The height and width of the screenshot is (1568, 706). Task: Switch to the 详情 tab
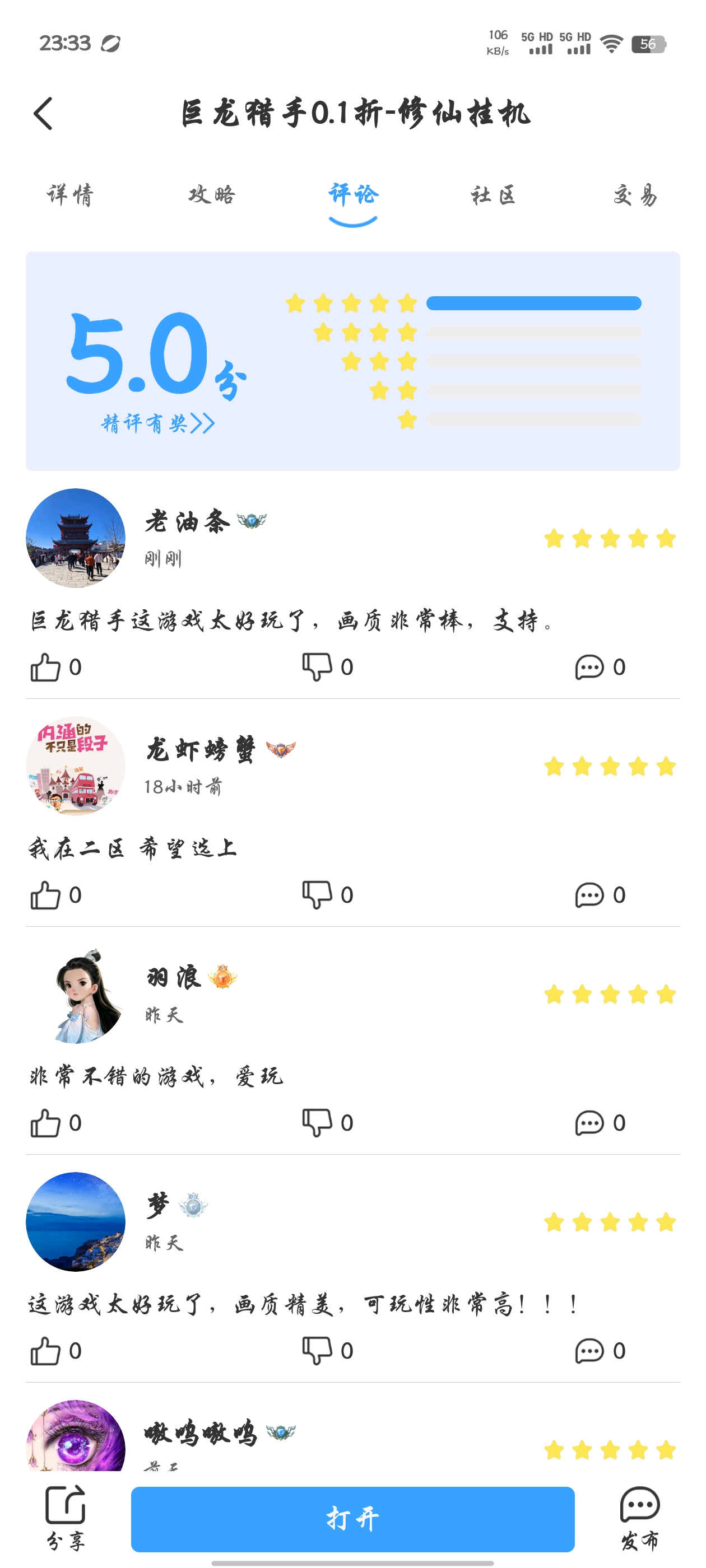[70, 195]
